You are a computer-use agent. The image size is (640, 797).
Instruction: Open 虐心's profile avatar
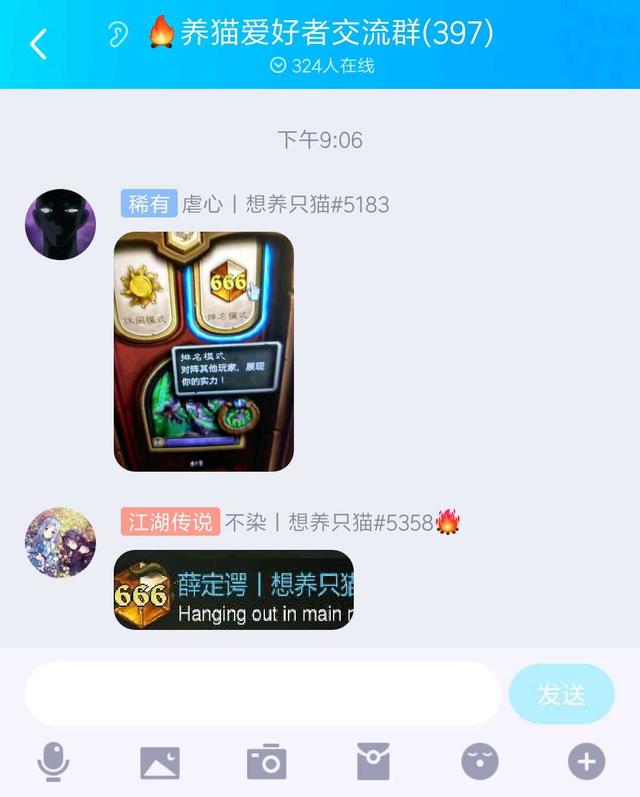(x=60, y=225)
